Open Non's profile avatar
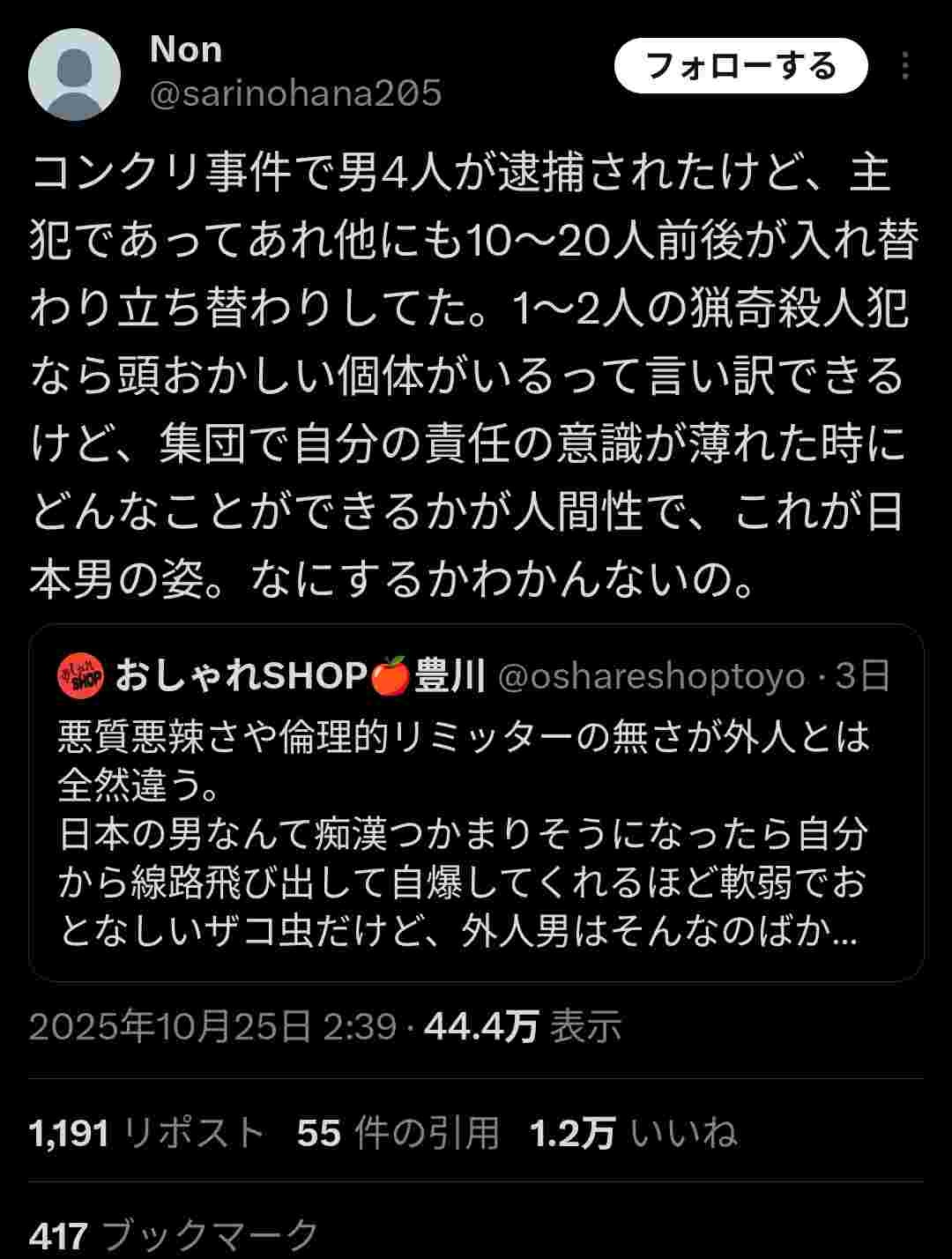This screenshot has width=952, height=1259. [x=74, y=74]
